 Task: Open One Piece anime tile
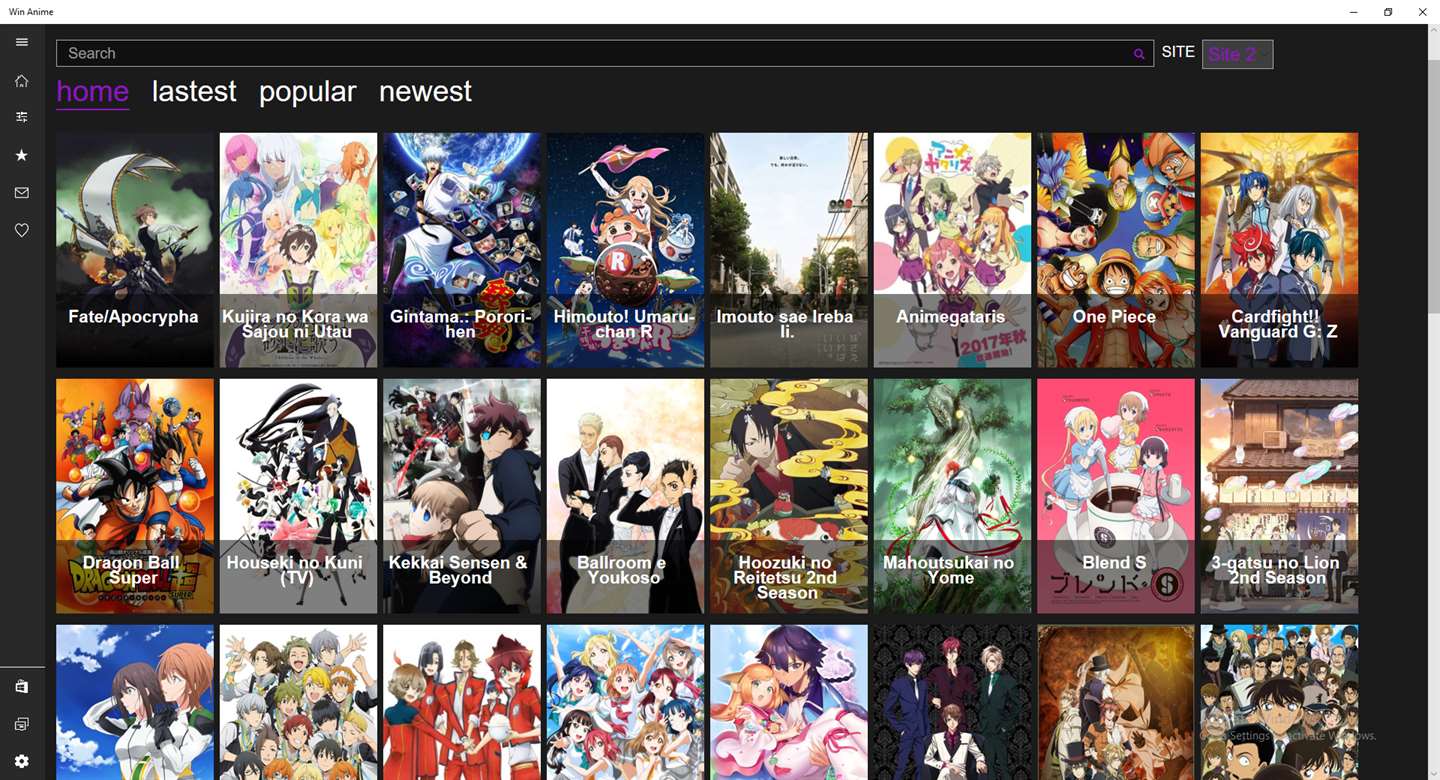(x=1115, y=250)
